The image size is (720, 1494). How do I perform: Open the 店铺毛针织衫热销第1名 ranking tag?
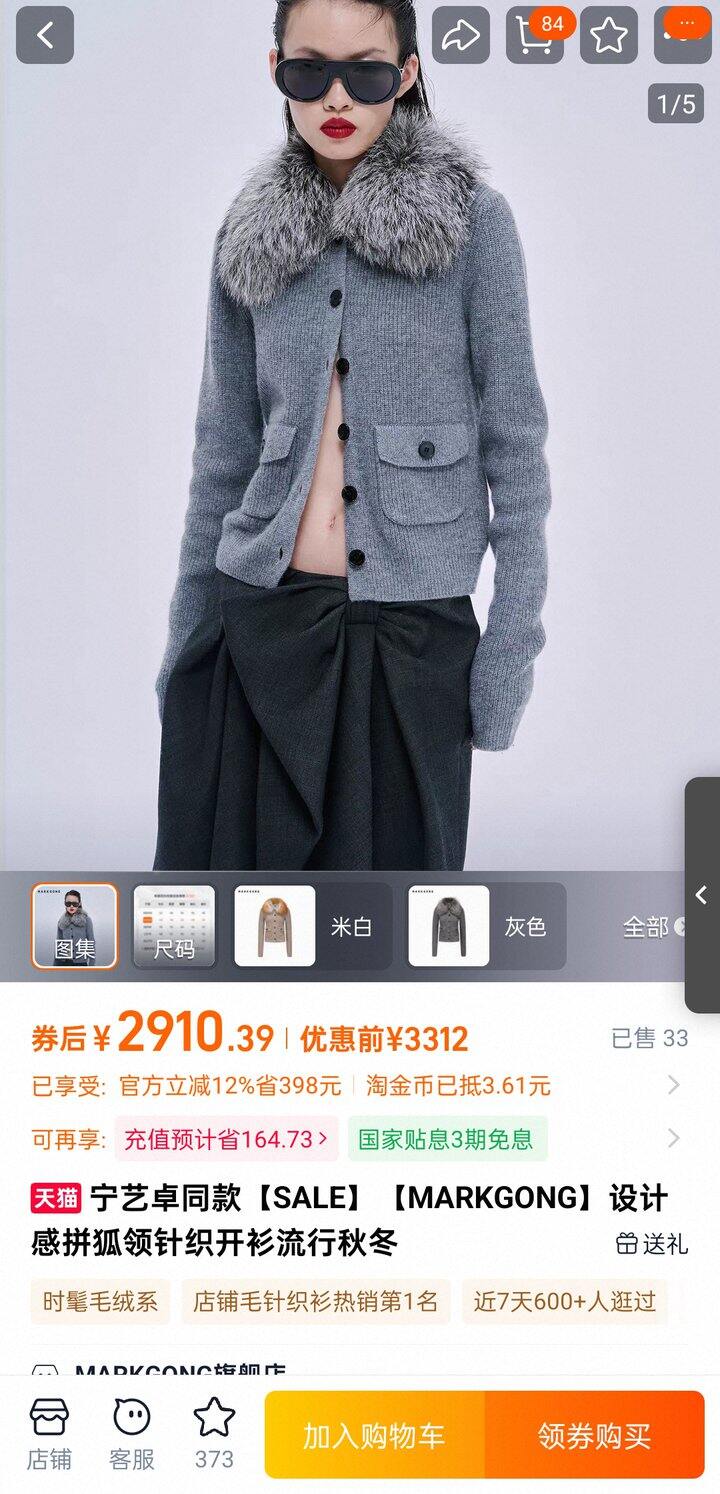point(316,1301)
